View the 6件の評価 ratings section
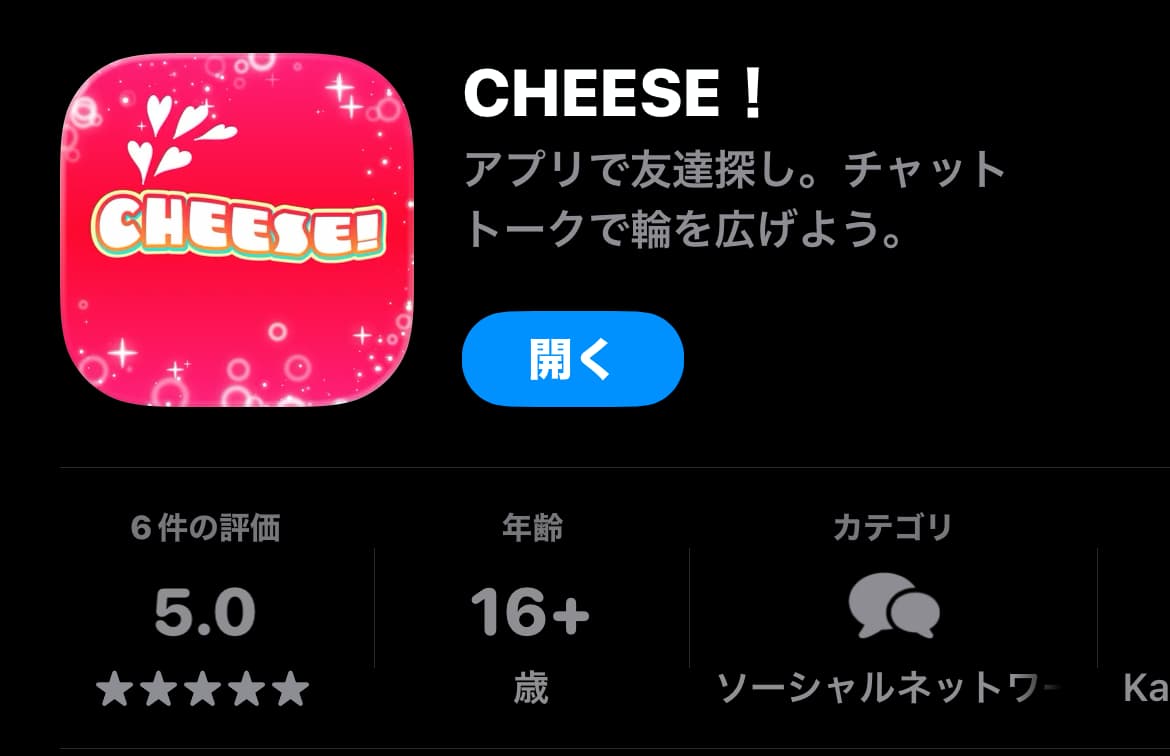 pos(205,610)
